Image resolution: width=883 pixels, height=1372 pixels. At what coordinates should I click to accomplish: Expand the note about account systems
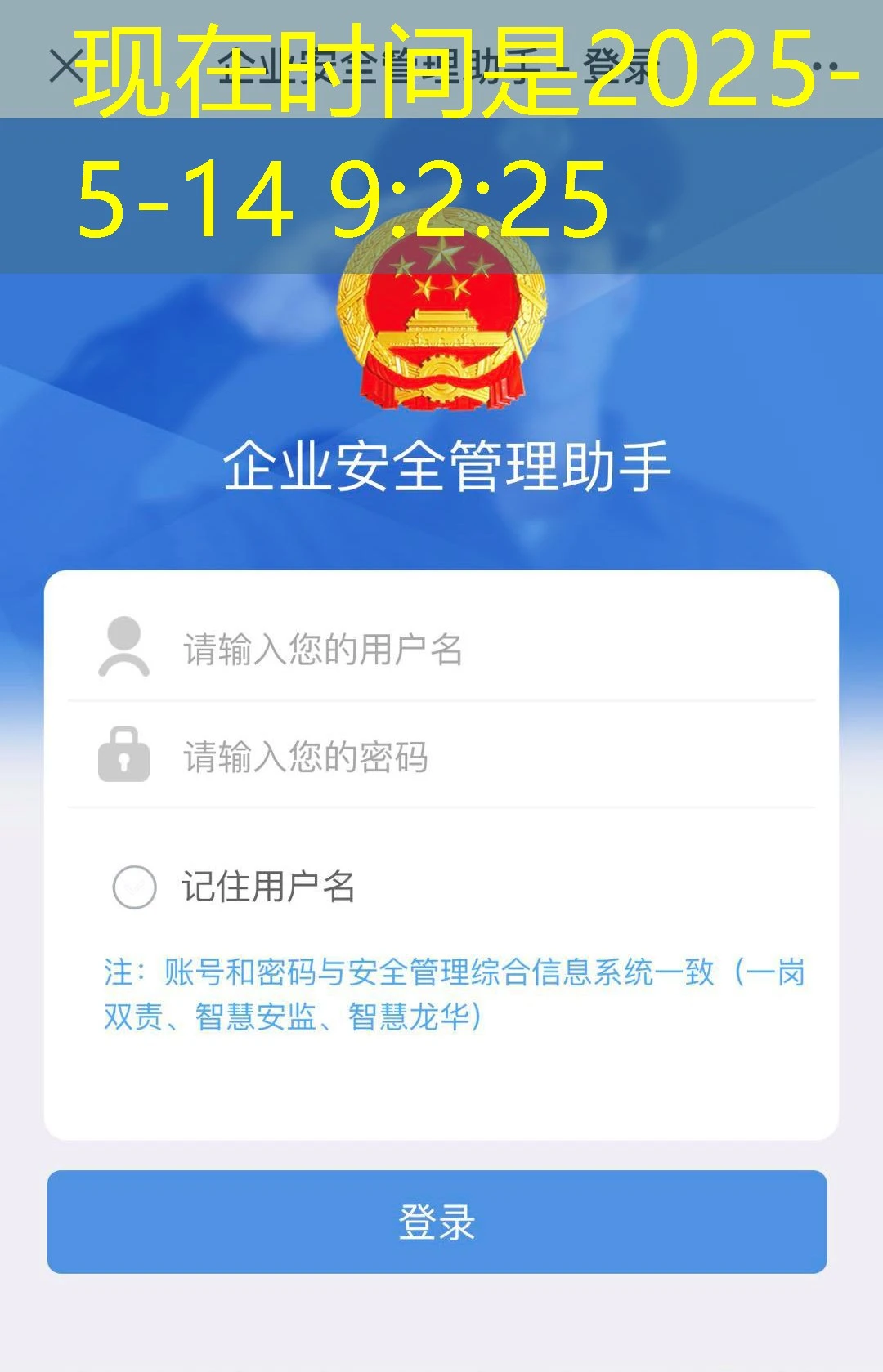pyautogui.click(x=450, y=993)
